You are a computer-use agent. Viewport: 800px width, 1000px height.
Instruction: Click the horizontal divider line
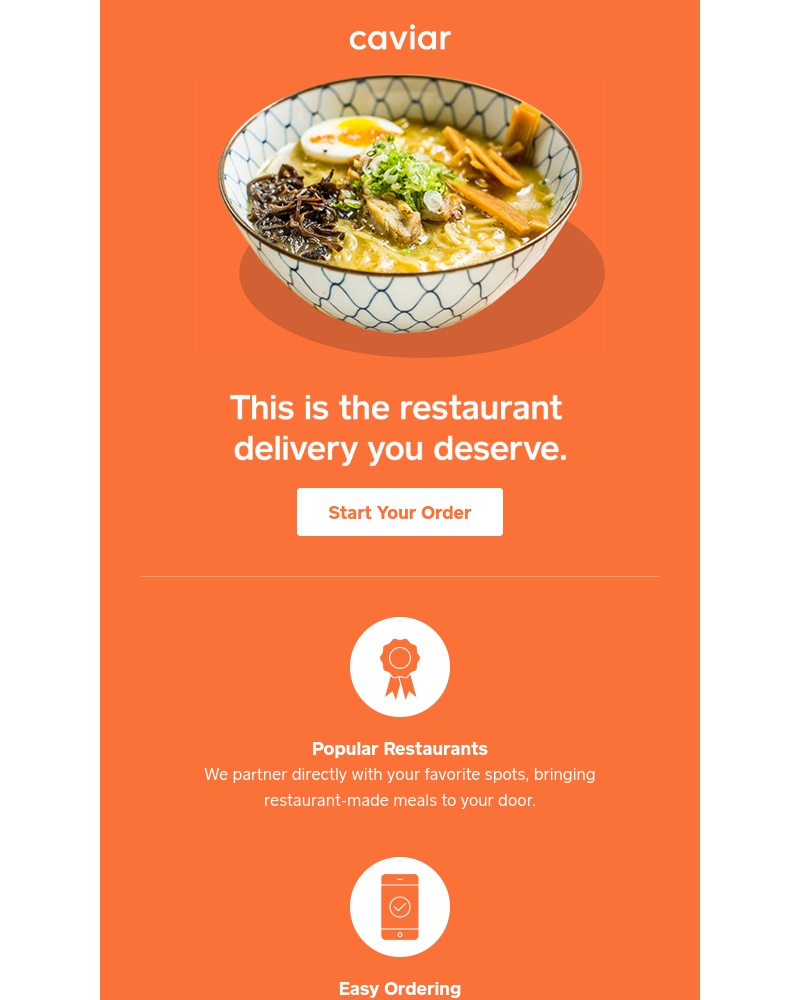point(400,576)
